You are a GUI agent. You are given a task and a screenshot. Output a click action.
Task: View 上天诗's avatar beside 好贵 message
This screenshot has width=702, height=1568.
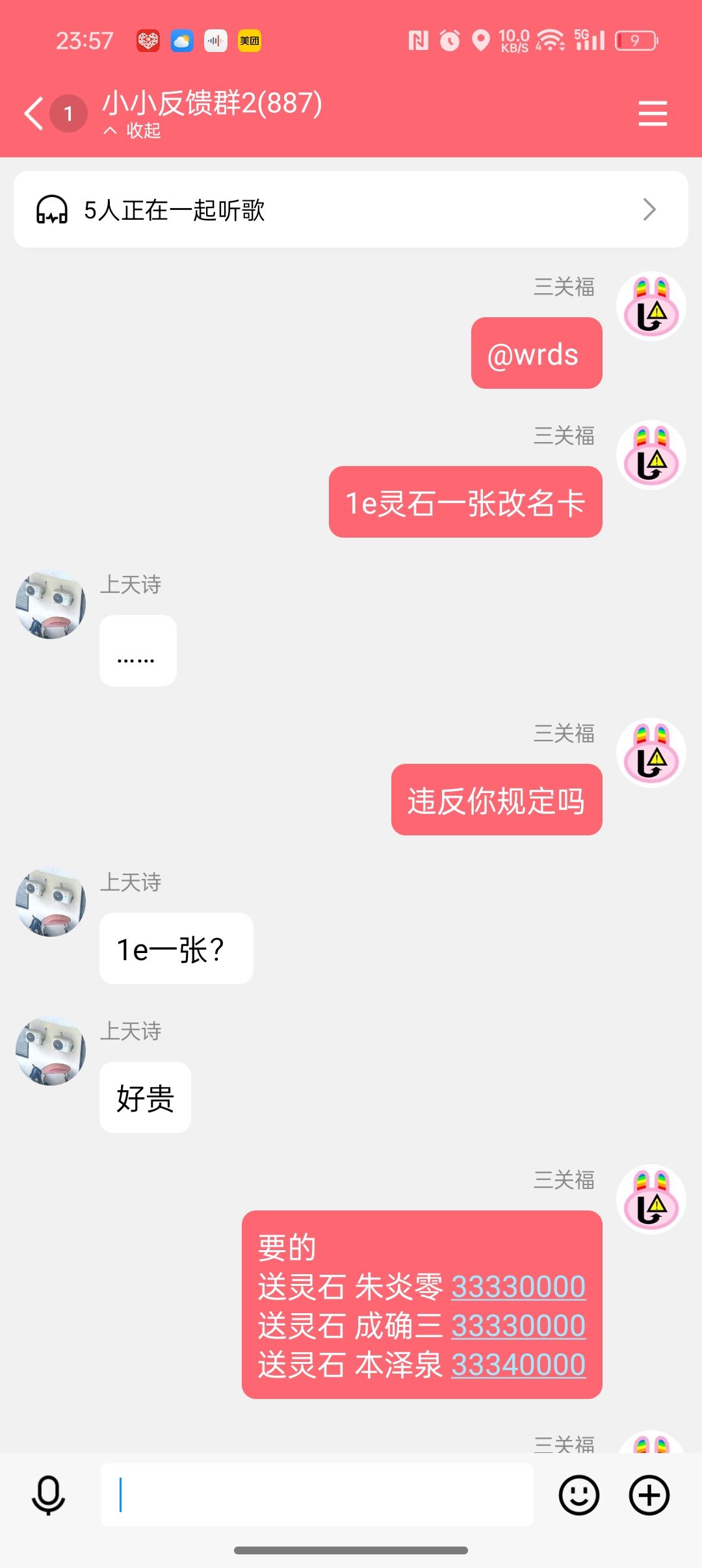point(51,1051)
